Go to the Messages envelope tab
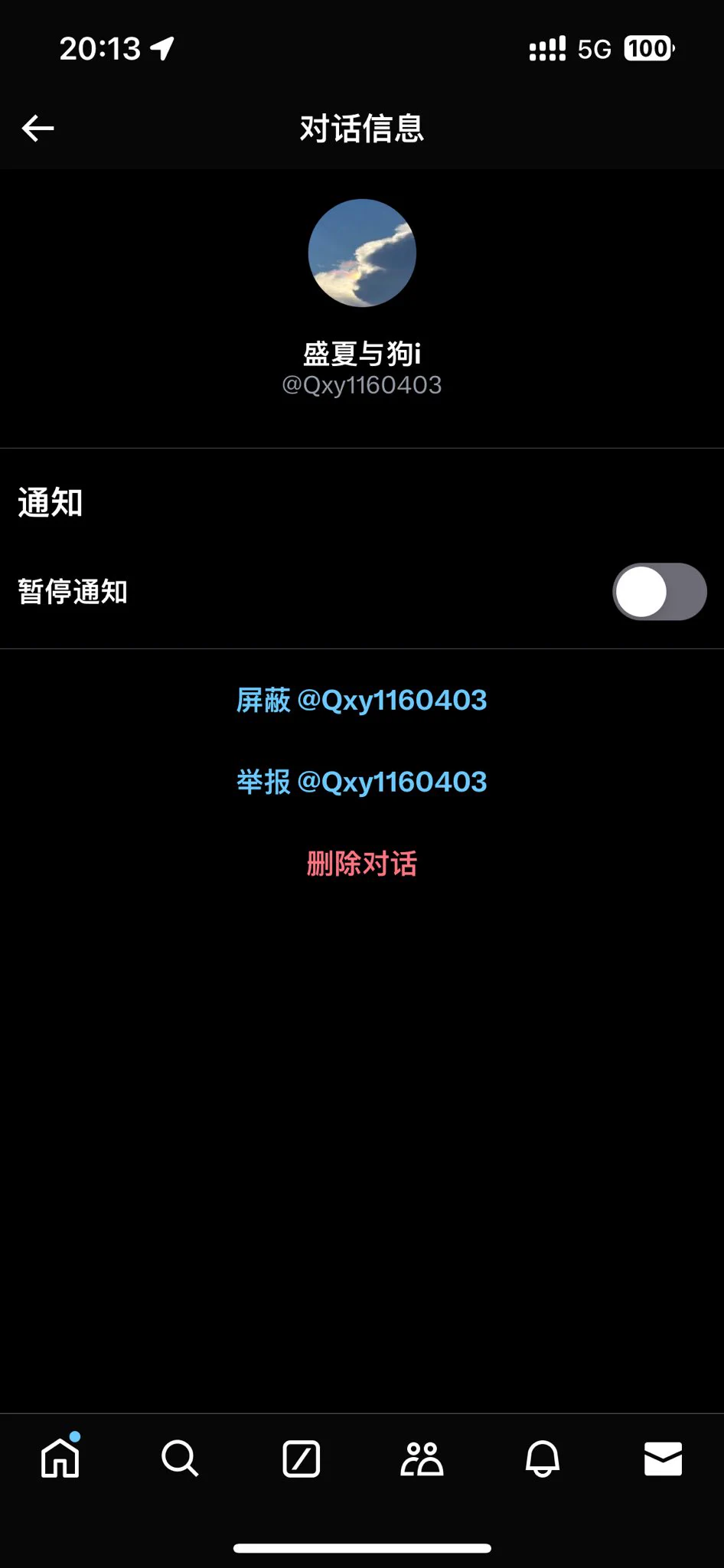This screenshot has width=724, height=1568. tap(663, 1458)
